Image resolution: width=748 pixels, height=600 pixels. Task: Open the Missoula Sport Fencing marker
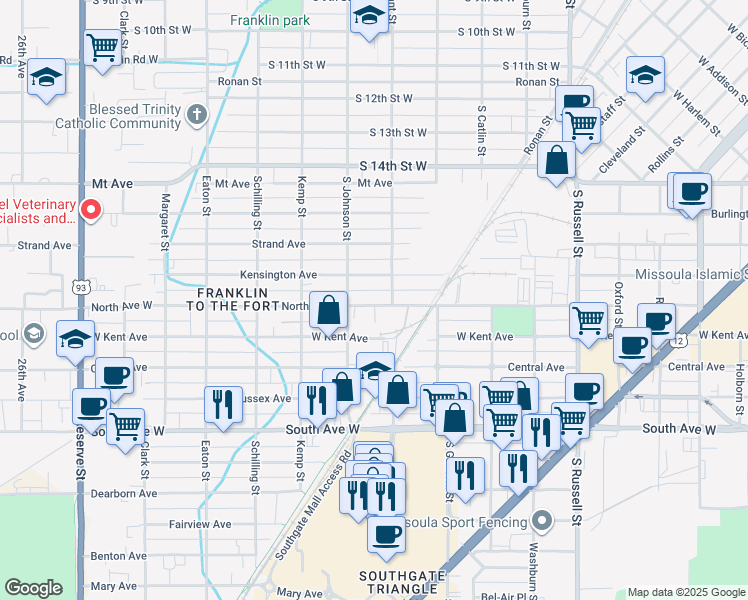pos(542,521)
